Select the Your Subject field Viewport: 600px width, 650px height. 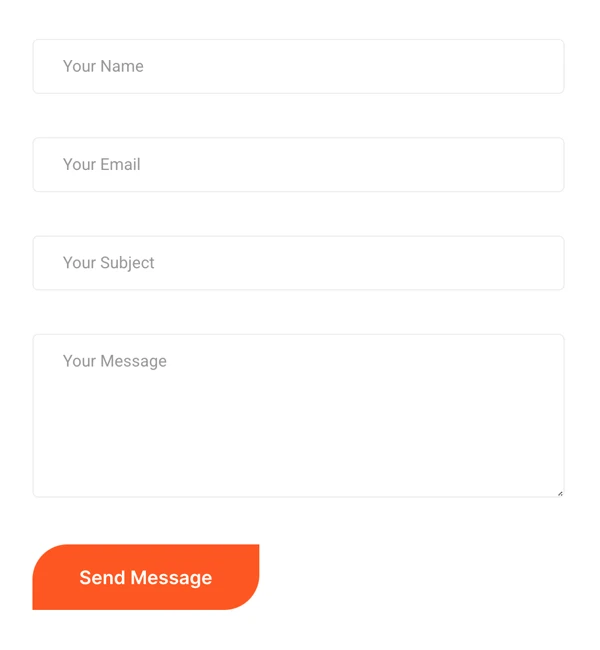click(298, 263)
